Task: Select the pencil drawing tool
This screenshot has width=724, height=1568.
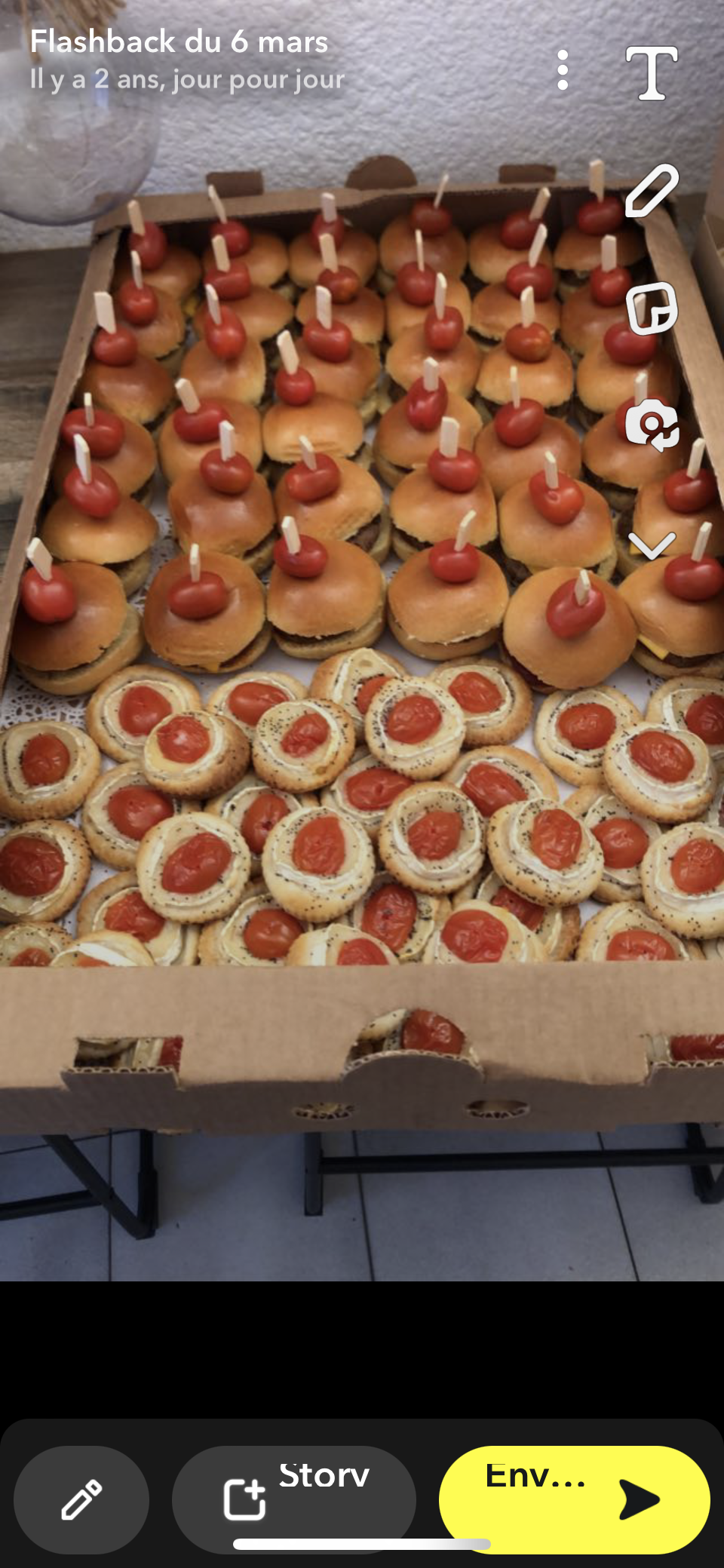Action: (x=652, y=190)
